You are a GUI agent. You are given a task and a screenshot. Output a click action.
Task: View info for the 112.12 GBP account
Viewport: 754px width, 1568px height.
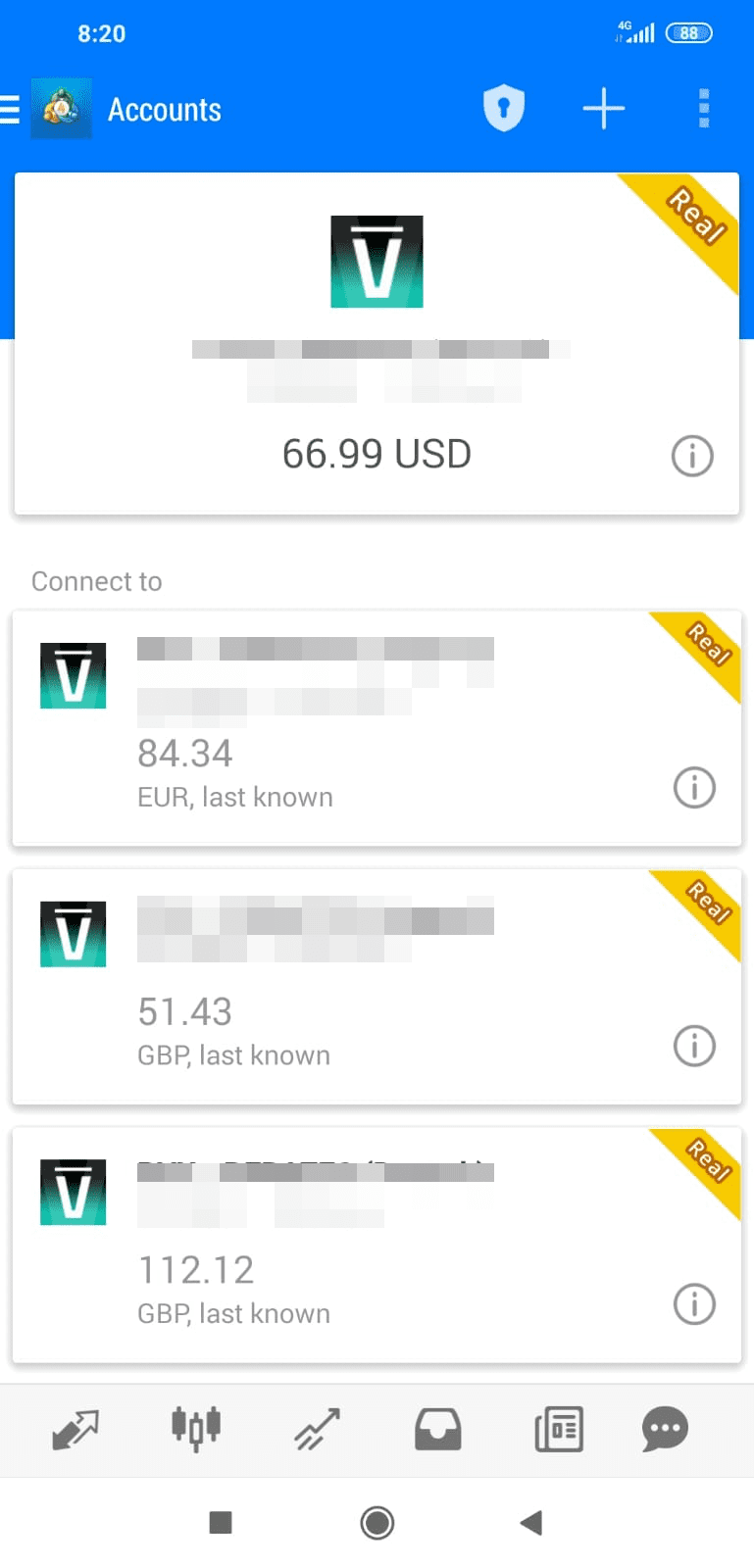694,1304
